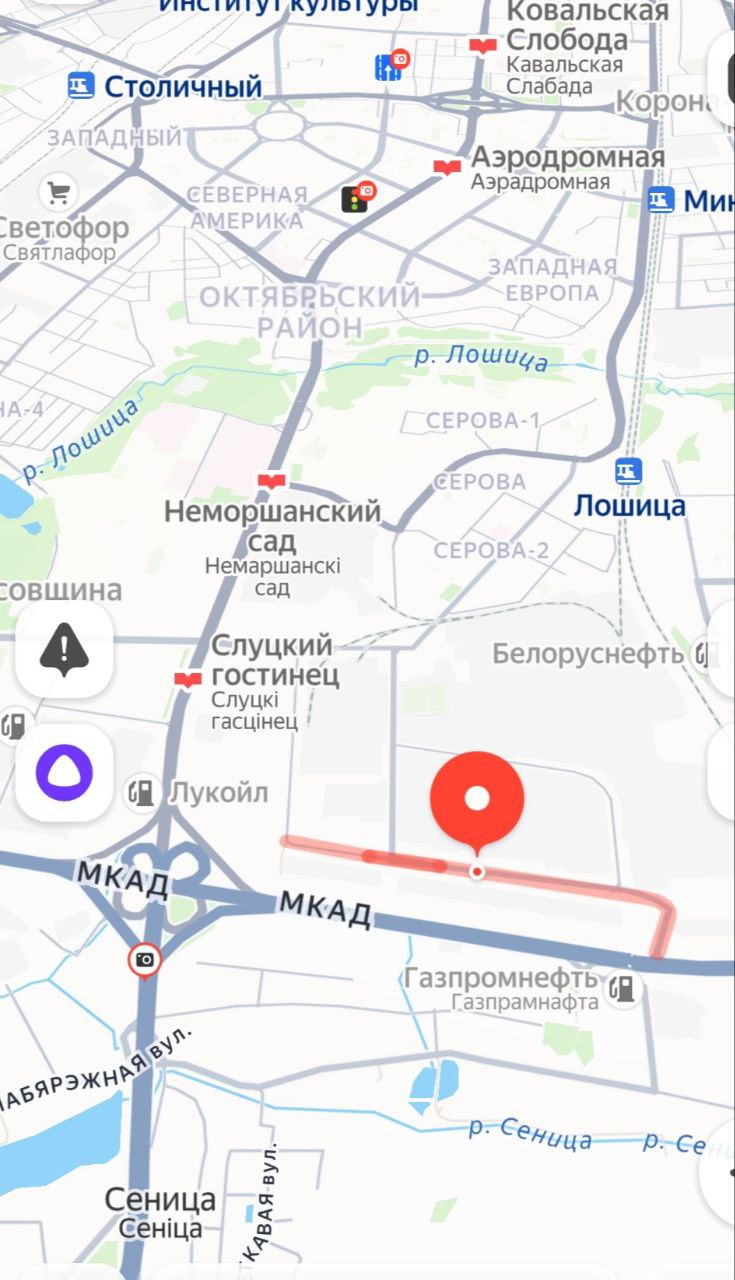This screenshot has height=1280, width=735.
Task: Activate the Alice voice assistant
Action: pos(64,771)
